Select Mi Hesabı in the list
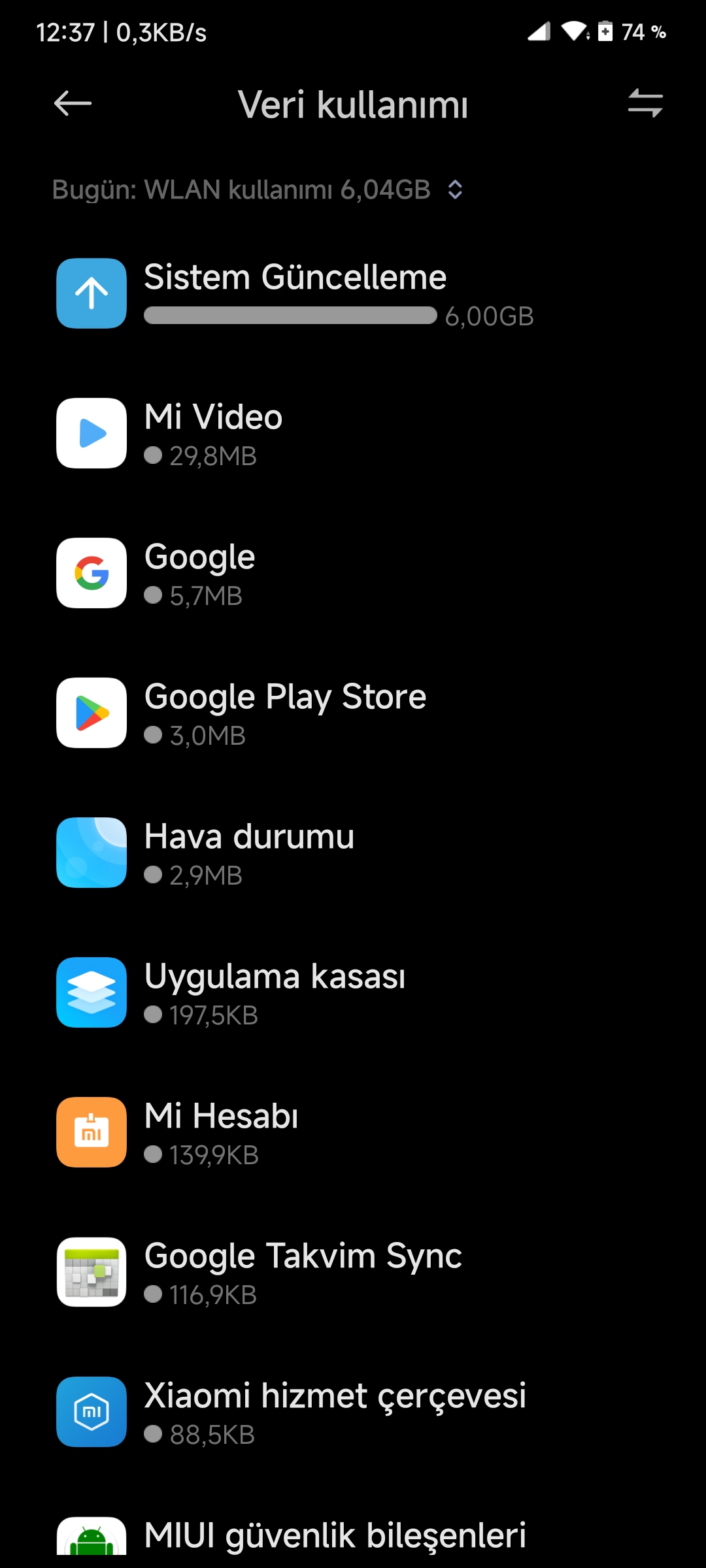This screenshot has height=1568, width=706. (353, 1132)
